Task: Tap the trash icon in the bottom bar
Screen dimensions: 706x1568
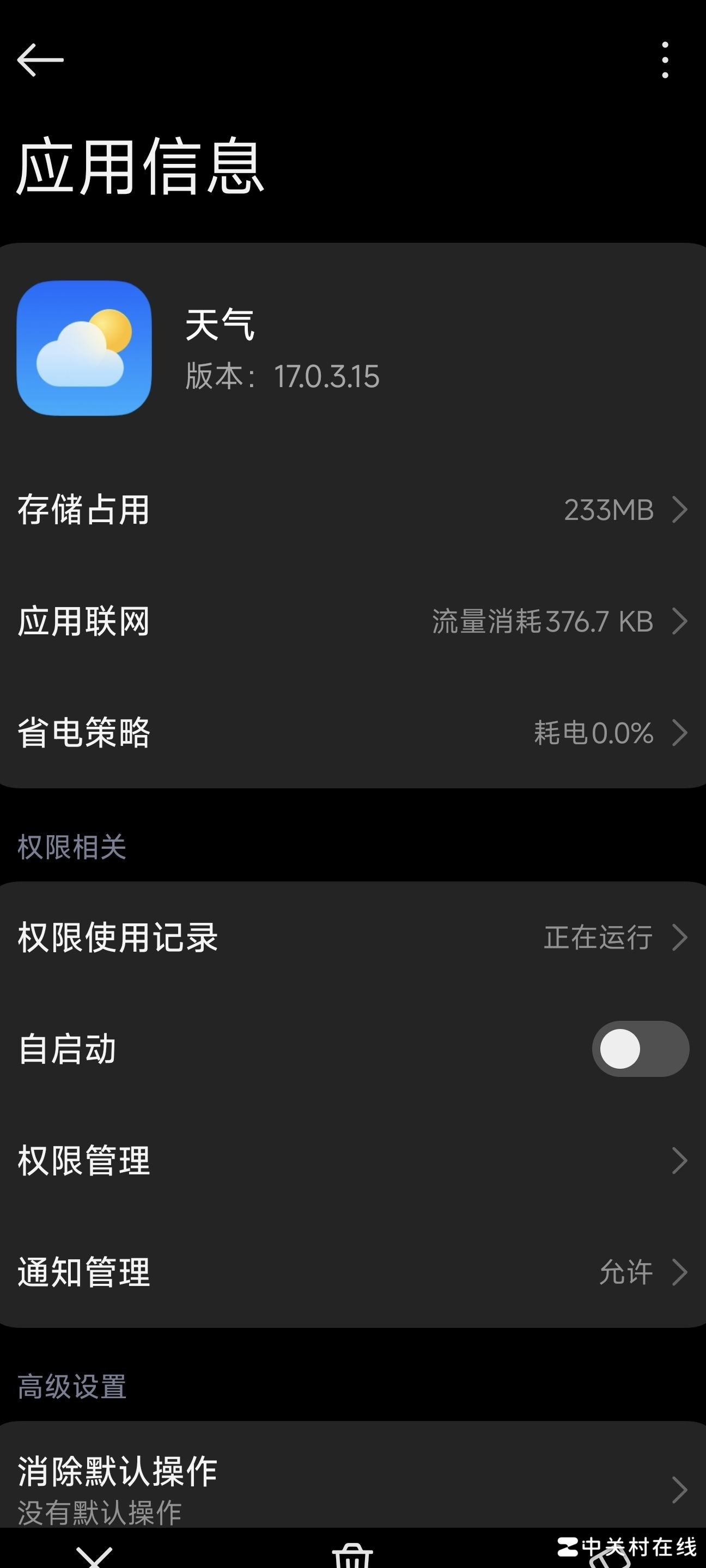Action: (x=352, y=1556)
